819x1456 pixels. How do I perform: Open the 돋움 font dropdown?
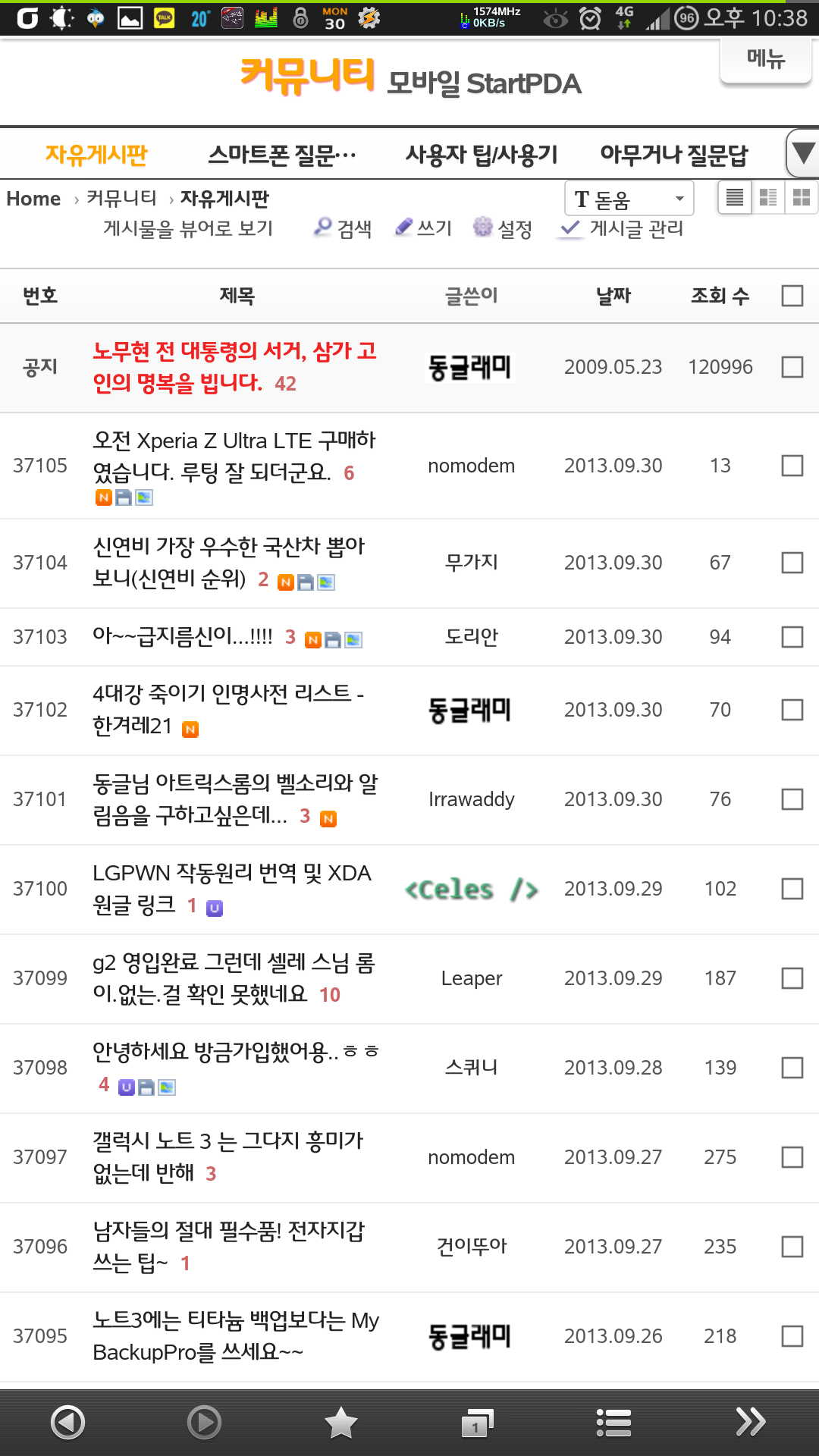[629, 199]
